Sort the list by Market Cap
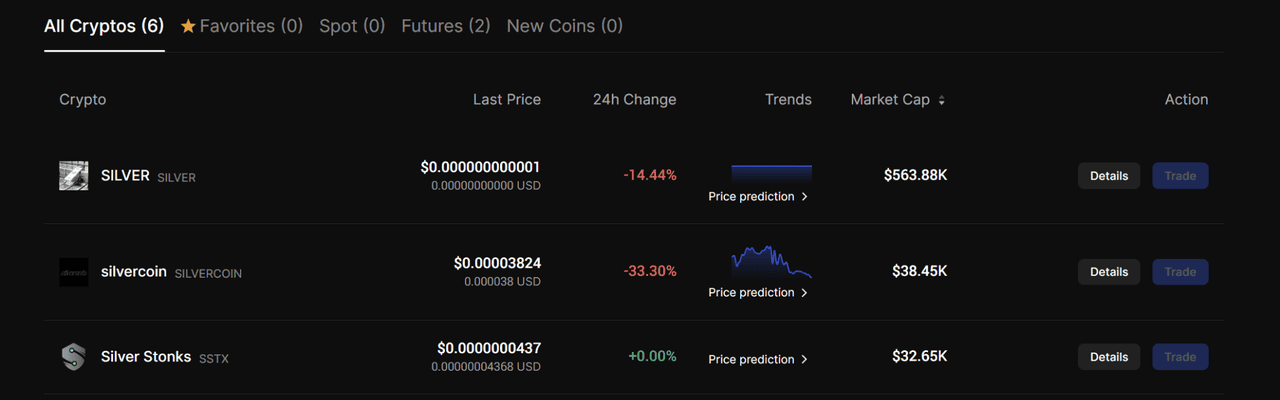Image resolution: width=1280 pixels, height=400 pixels. click(x=897, y=100)
